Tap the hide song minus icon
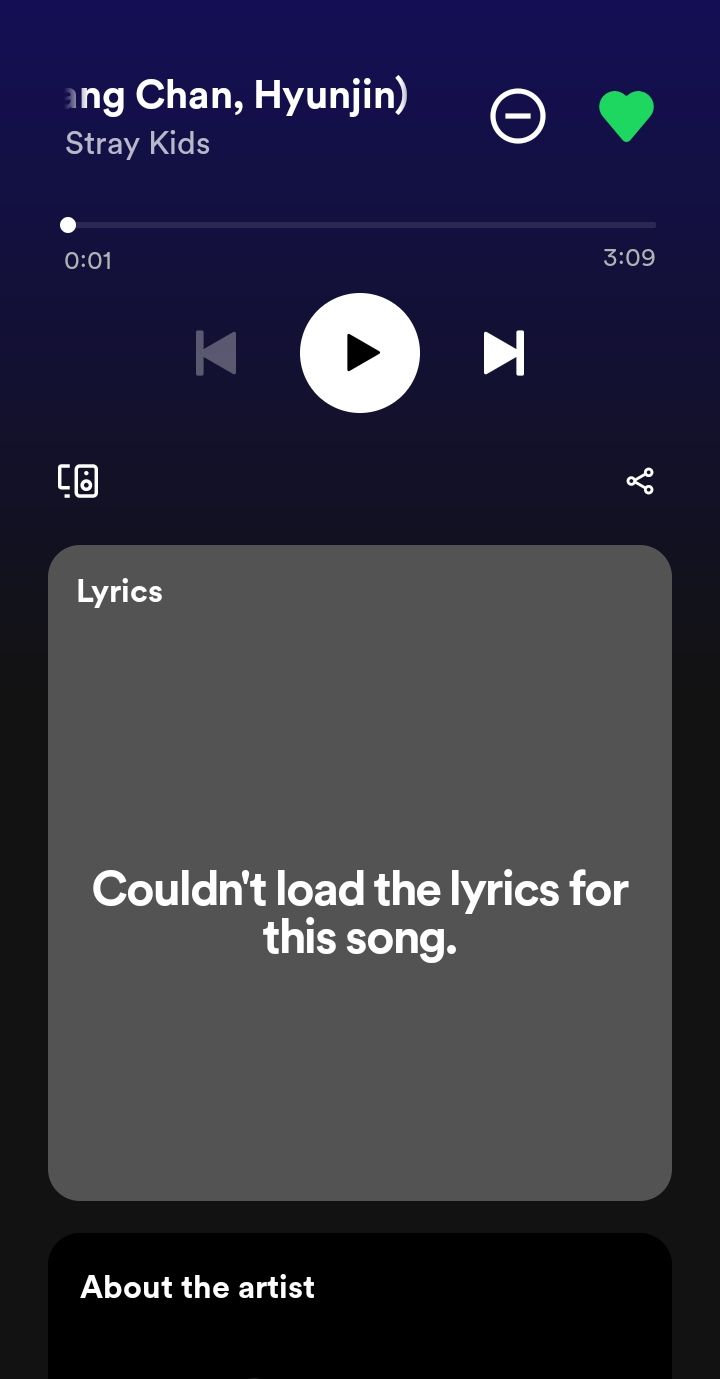 click(x=518, y=116)
